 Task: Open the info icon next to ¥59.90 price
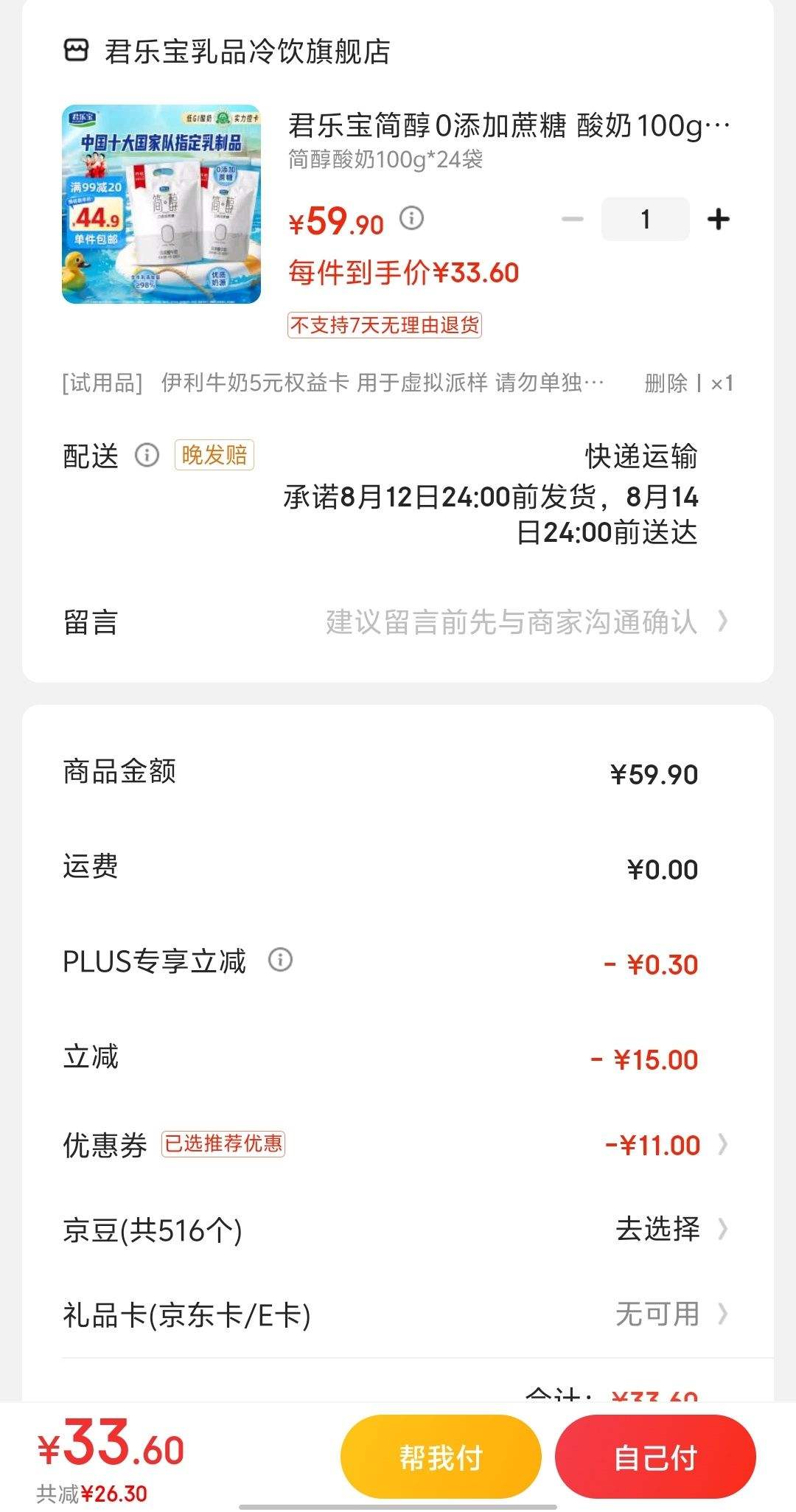[x=413, y=219]
